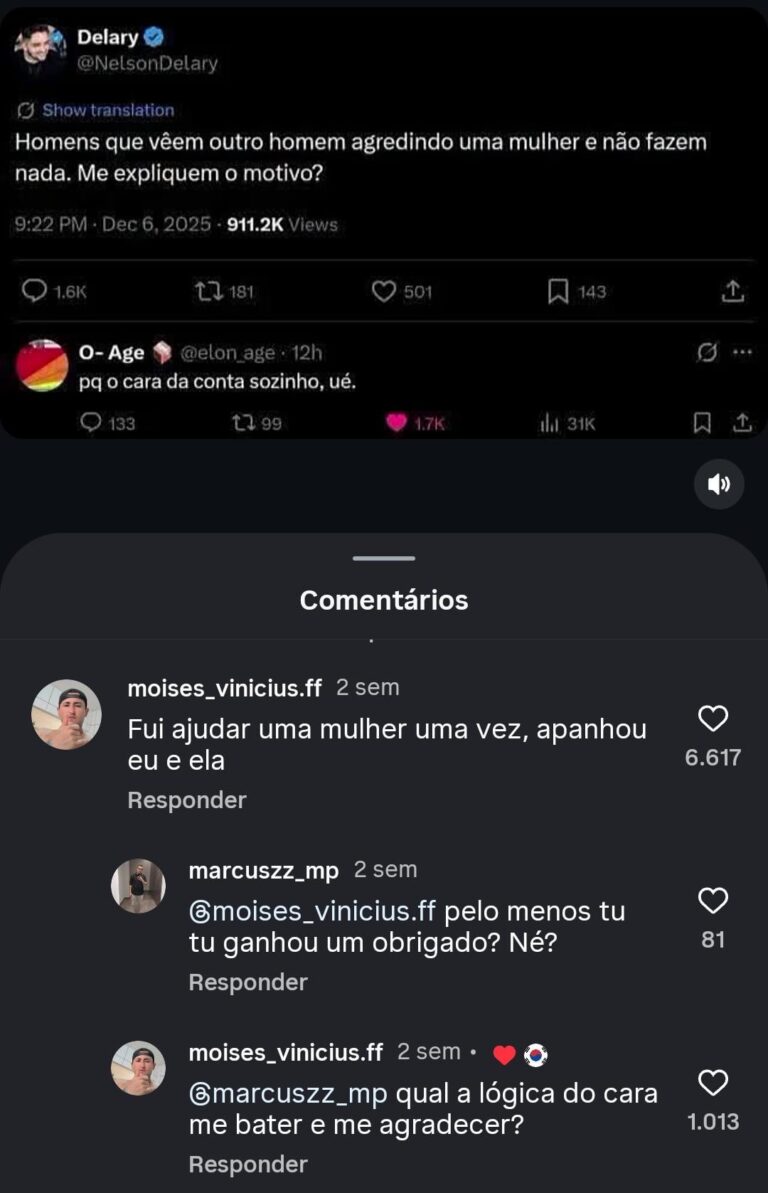Visit the marcuszz_mp username above his reply
This screenshot has height=1193, width=768.
pos(264,870)
